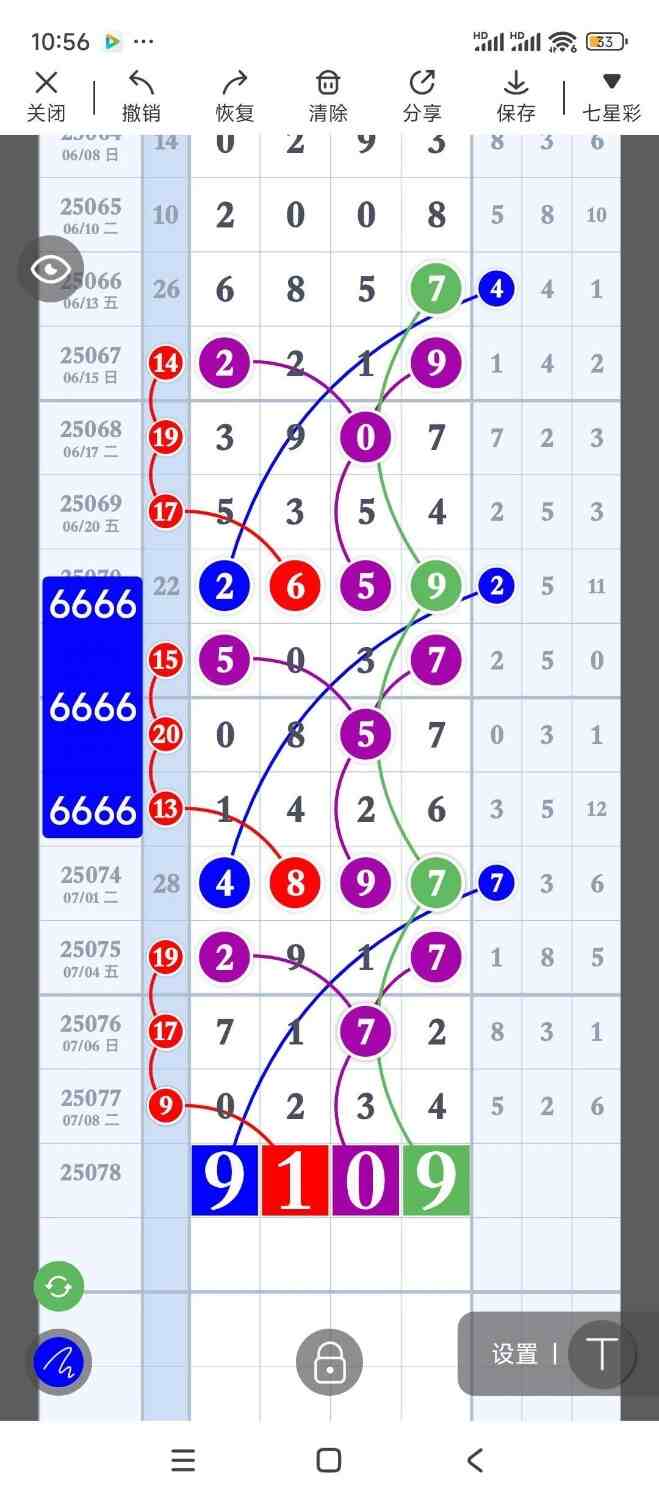
Task: Select the blue curve drawing tool
Action: [58, 1361]
